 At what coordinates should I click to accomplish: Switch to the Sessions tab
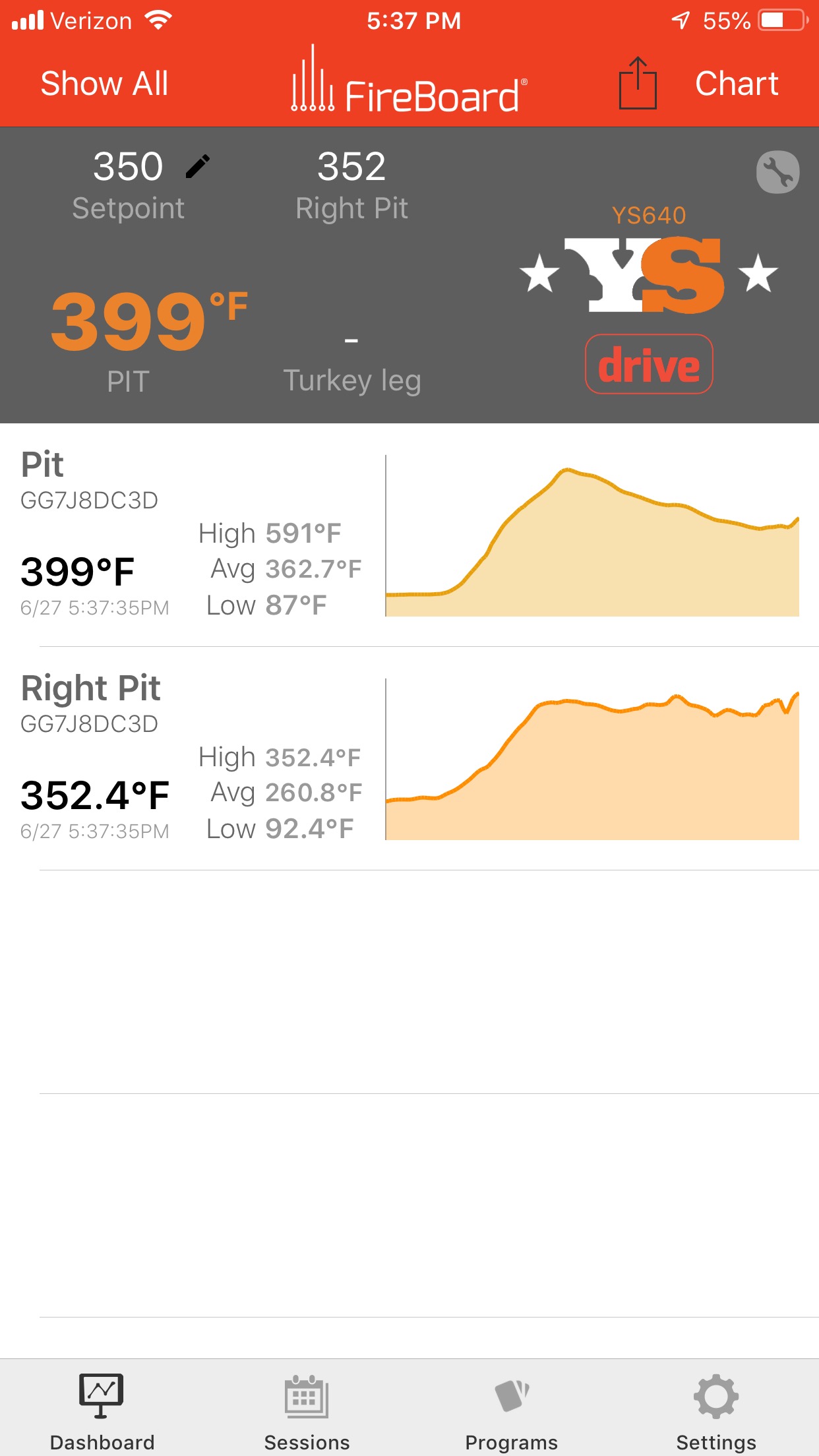[307, 1409]
